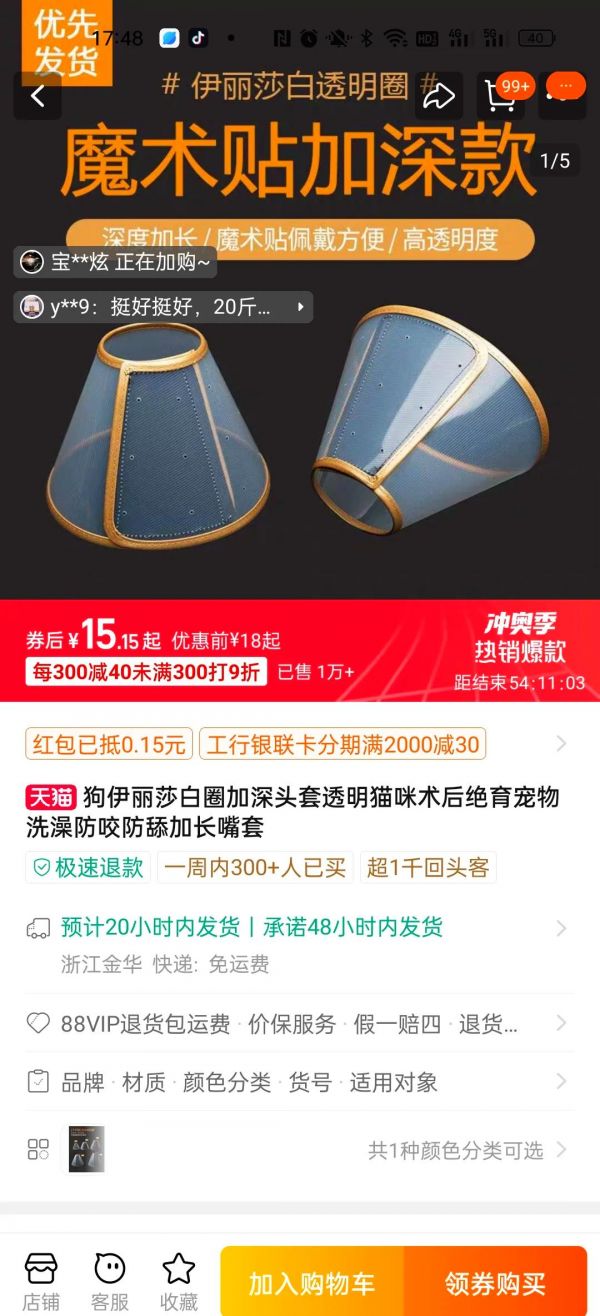Open the shopping cart with 99+ badge
600x1316 pixels.
pyautogui.click(x=500, y=94)
